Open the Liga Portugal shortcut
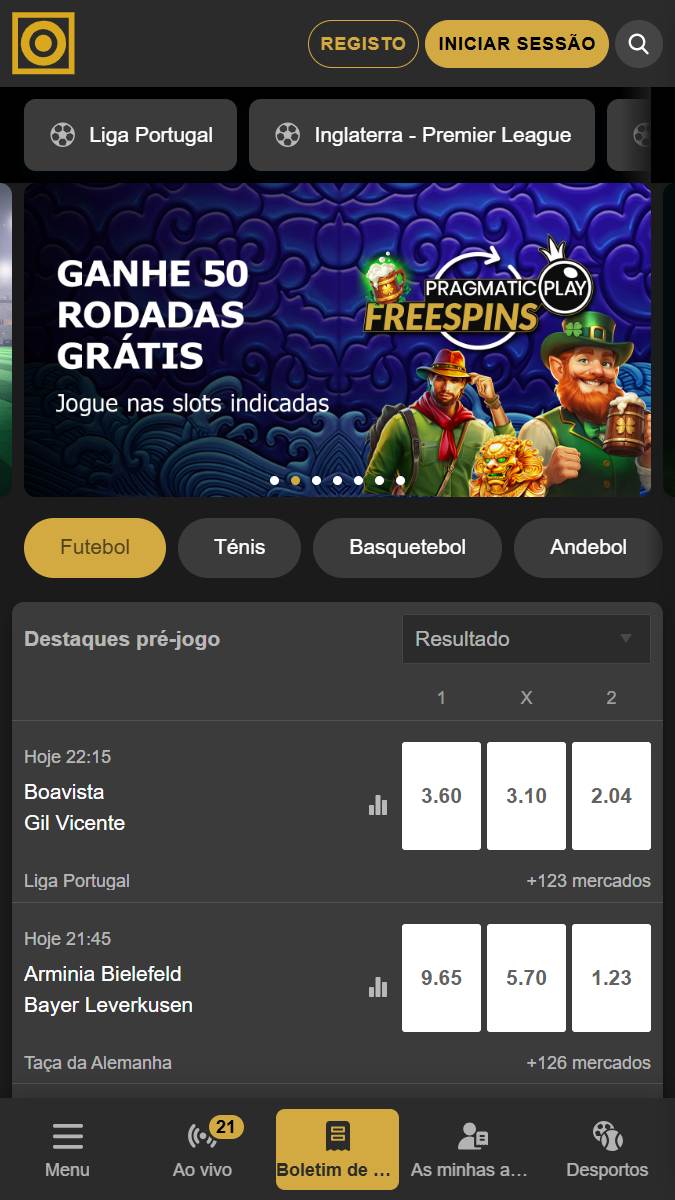The height and width of the screenshot is (1200, 675). click(131, 135)
